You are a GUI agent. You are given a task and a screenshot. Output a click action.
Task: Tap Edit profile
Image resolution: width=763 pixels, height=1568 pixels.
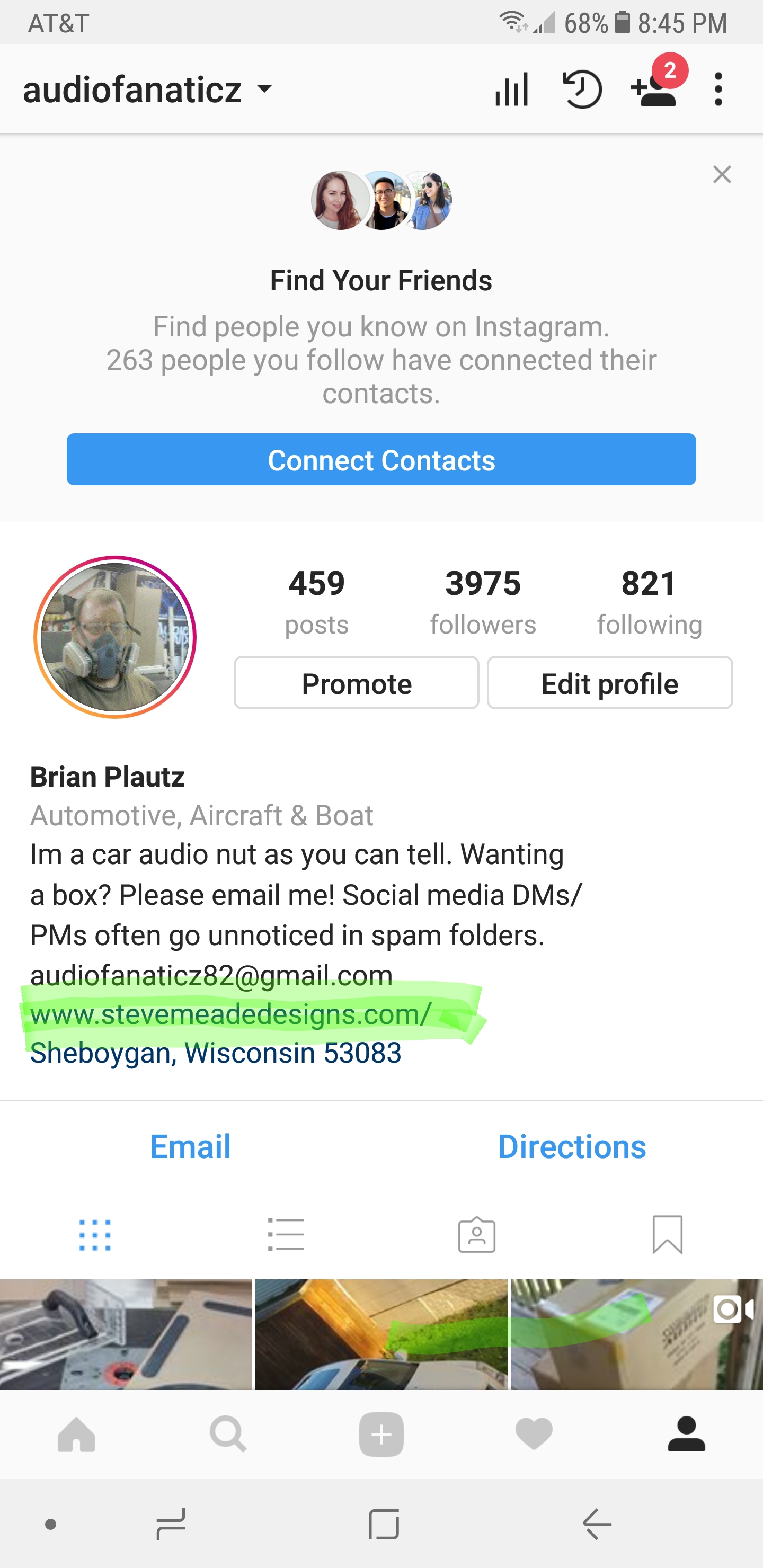coord(609,683)
